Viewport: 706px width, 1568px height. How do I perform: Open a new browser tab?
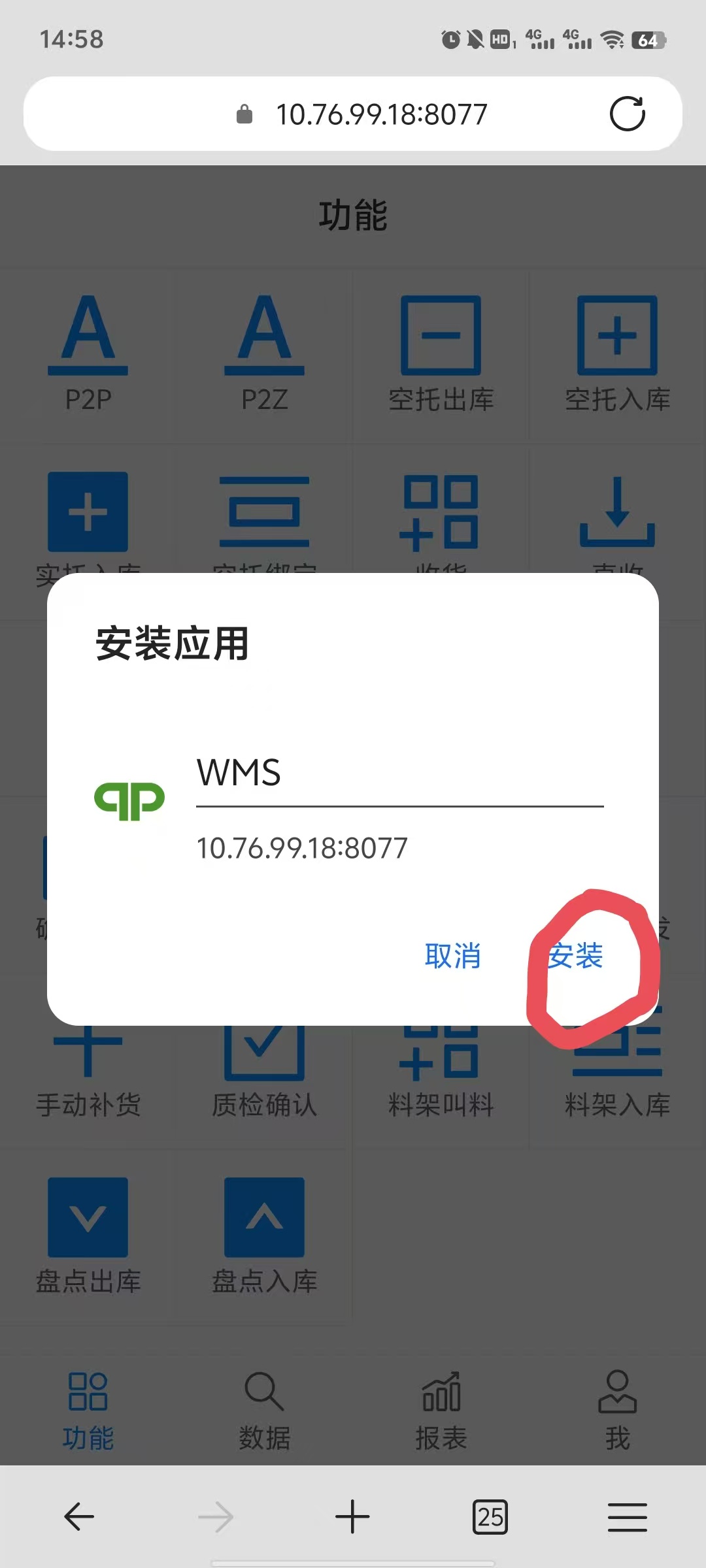[x=352, y=1516]
